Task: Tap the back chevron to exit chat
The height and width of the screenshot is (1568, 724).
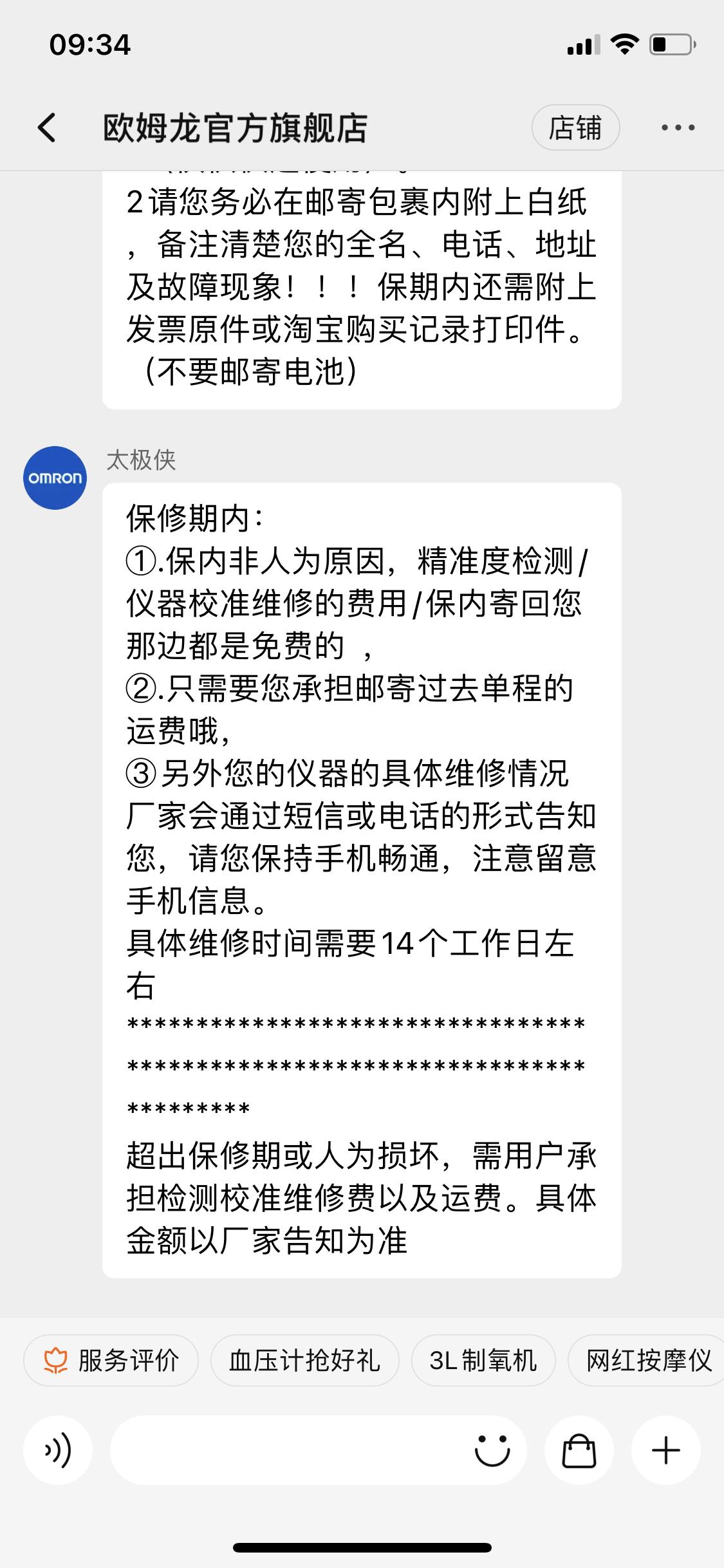Action: 47,127
